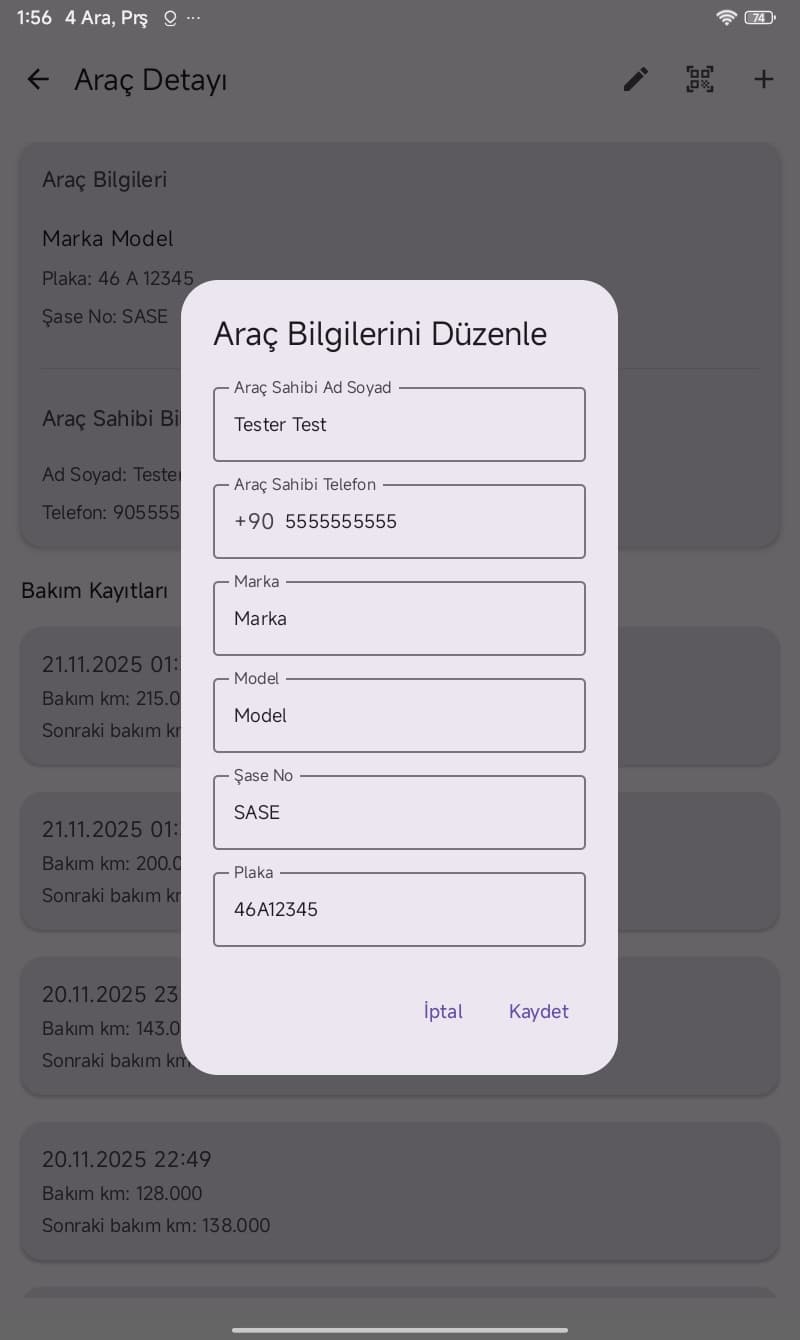
Task: Select the Araç Sahibi Ad Soyad field
Action: 399,424
